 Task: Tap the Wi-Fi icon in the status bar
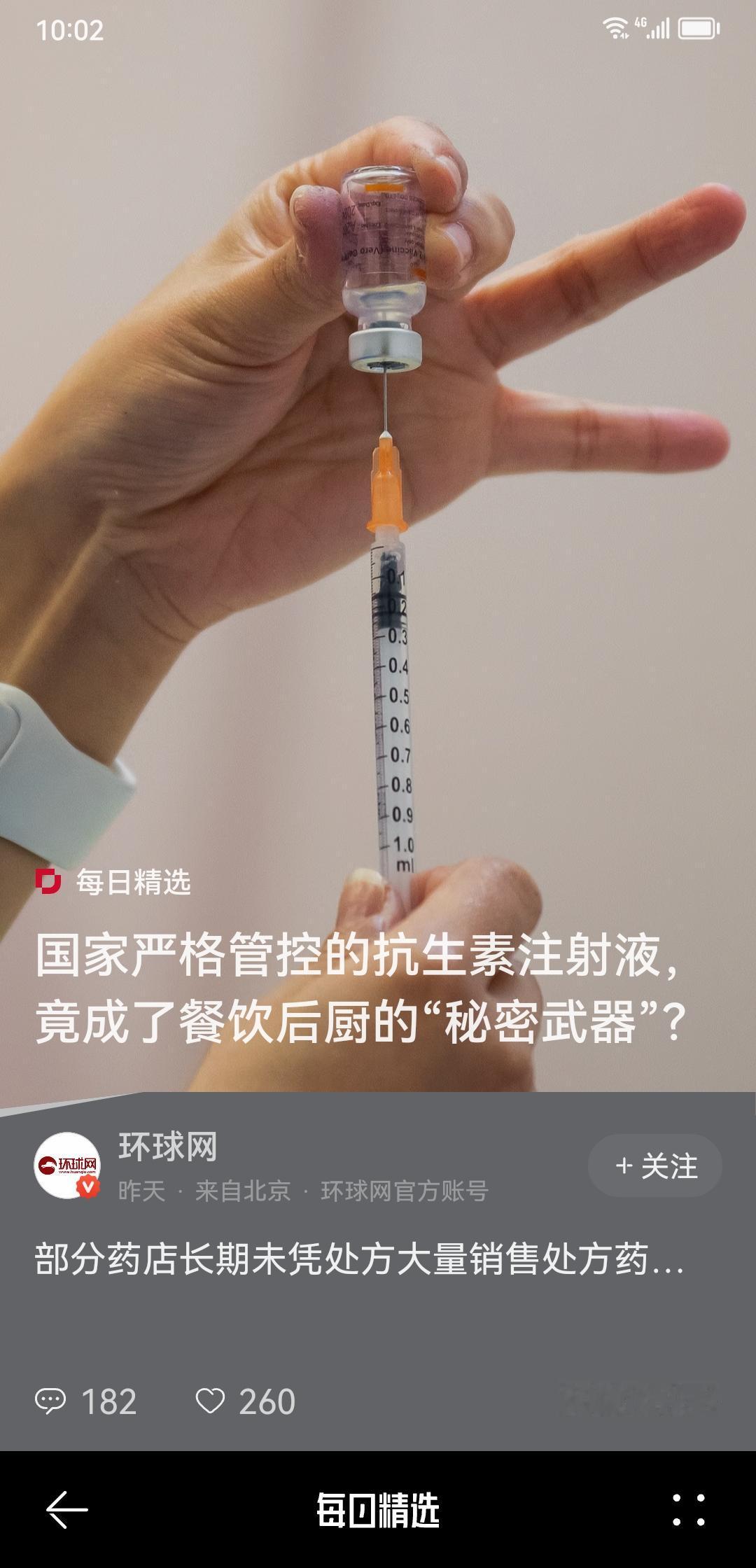[615, 27]
